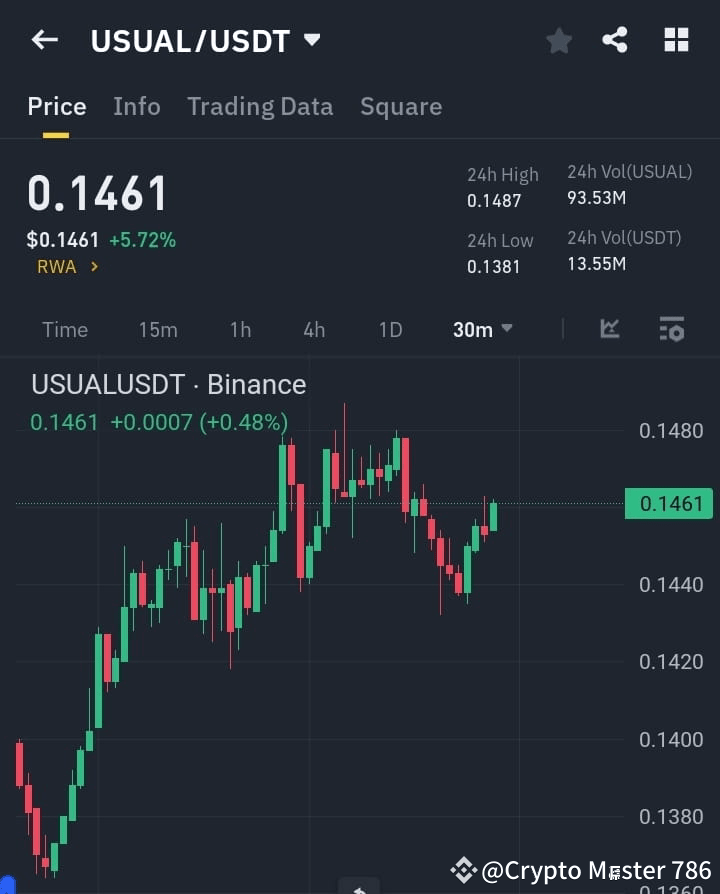This screenshot has height=894, width=720.
Task: Select the 15m timeframe
Action: click(158, 329)
